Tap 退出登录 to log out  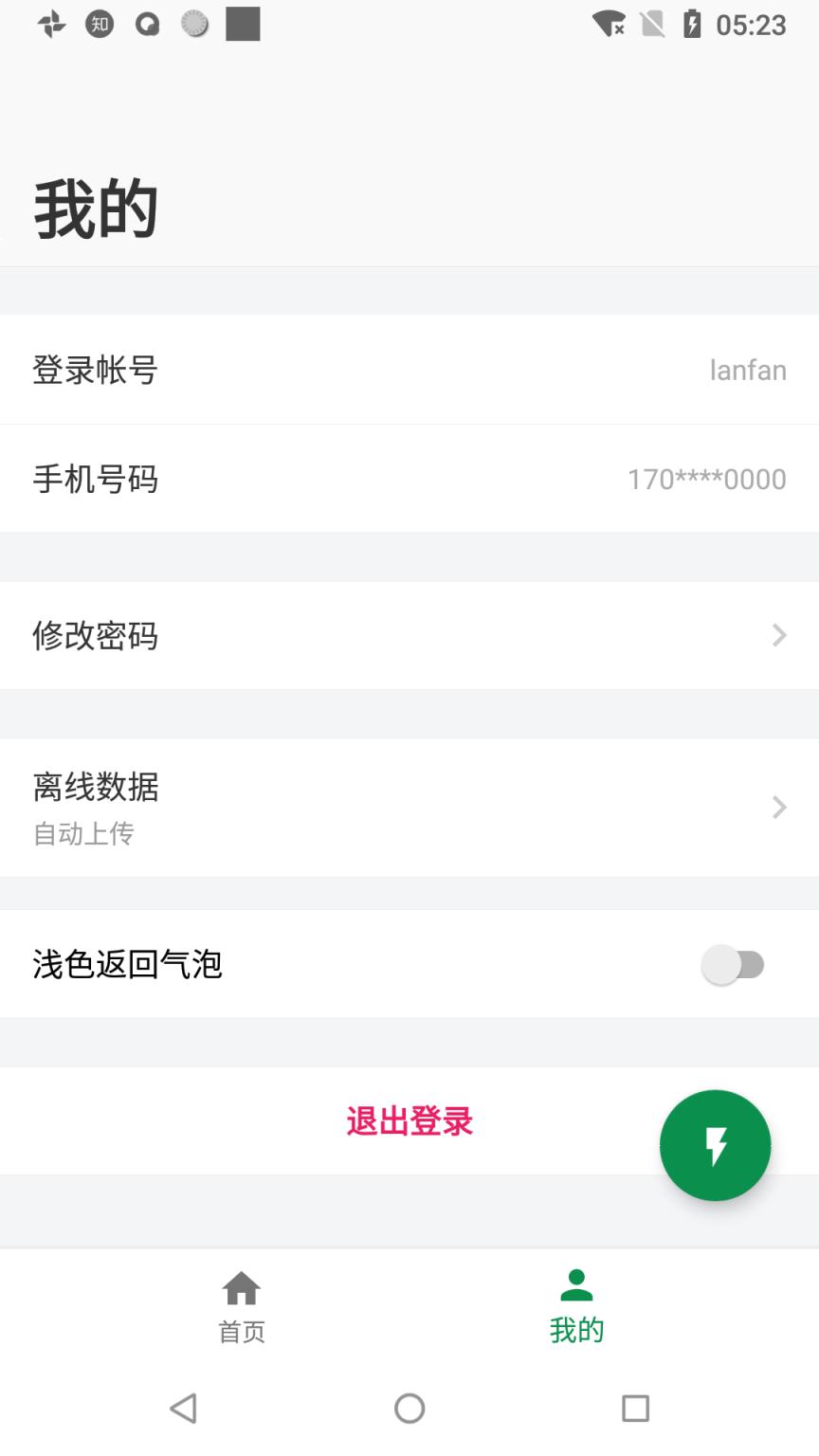pos(409,1121)
